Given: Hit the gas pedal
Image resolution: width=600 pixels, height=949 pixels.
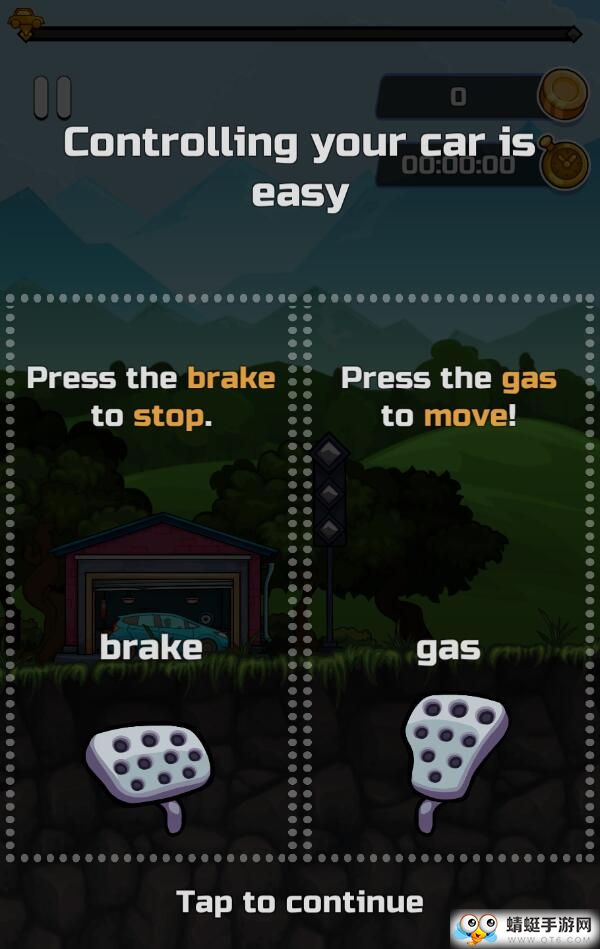Looking at the screenshot, I should (453, 750).
